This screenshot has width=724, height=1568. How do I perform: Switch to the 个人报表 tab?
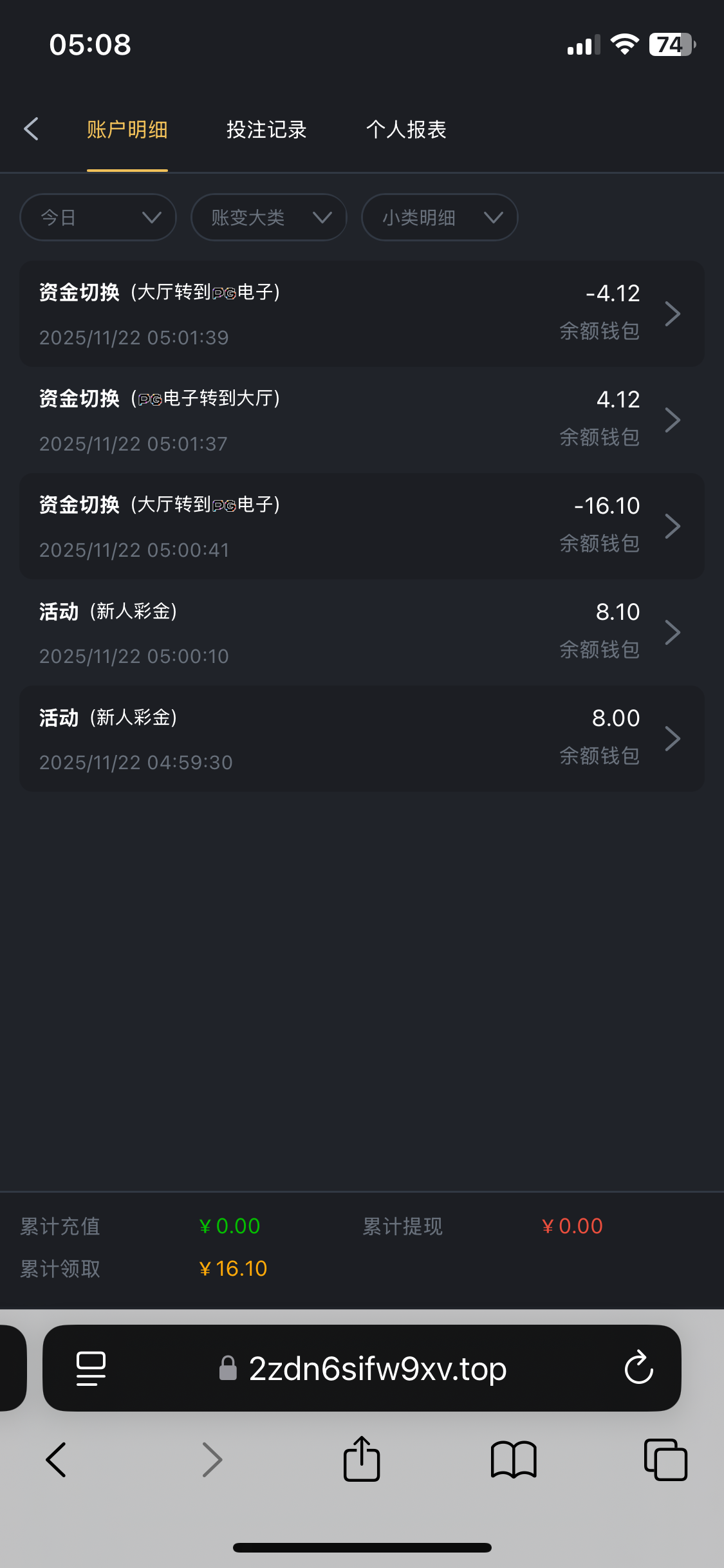coord(406,130)
